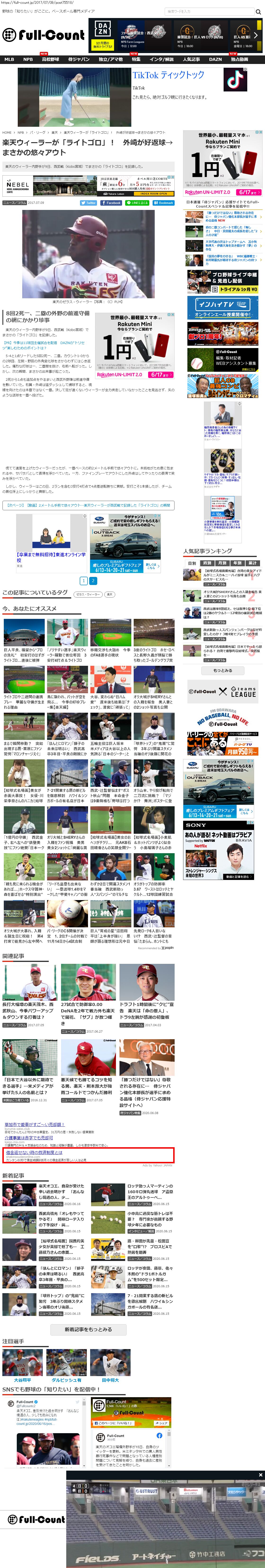Go to page 2 of article
This screenshot has width=265, height=1568.
93,581
